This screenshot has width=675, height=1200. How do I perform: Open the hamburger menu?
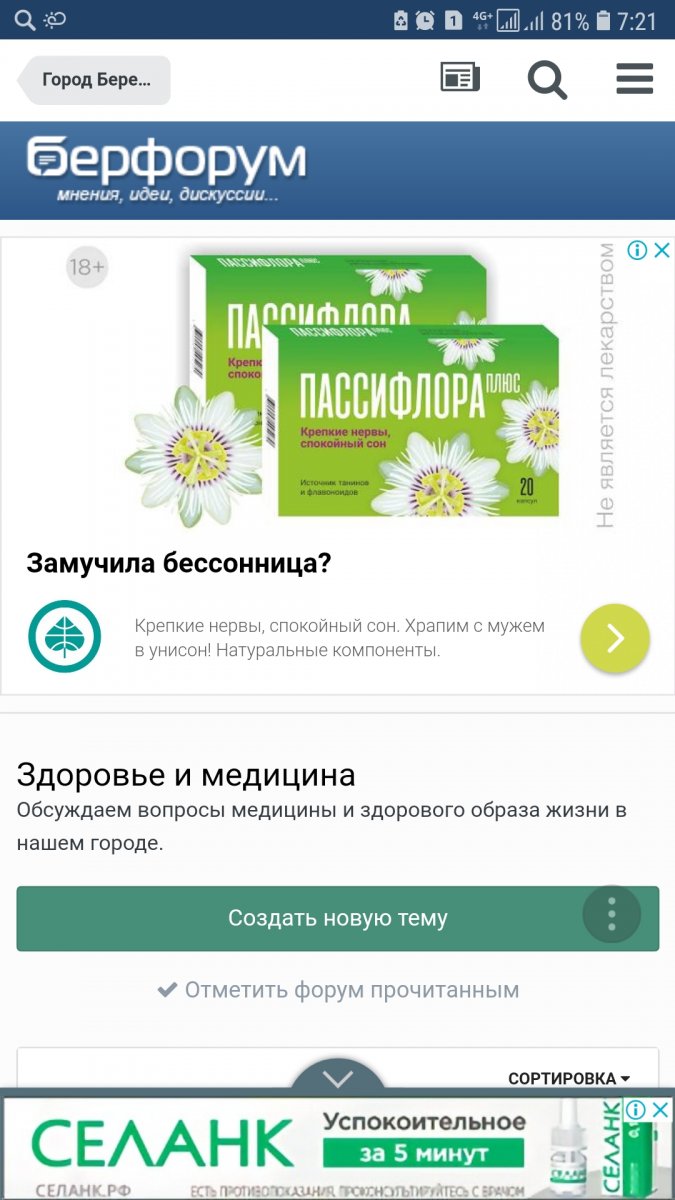pyautogui.click(x=634, y=79)
